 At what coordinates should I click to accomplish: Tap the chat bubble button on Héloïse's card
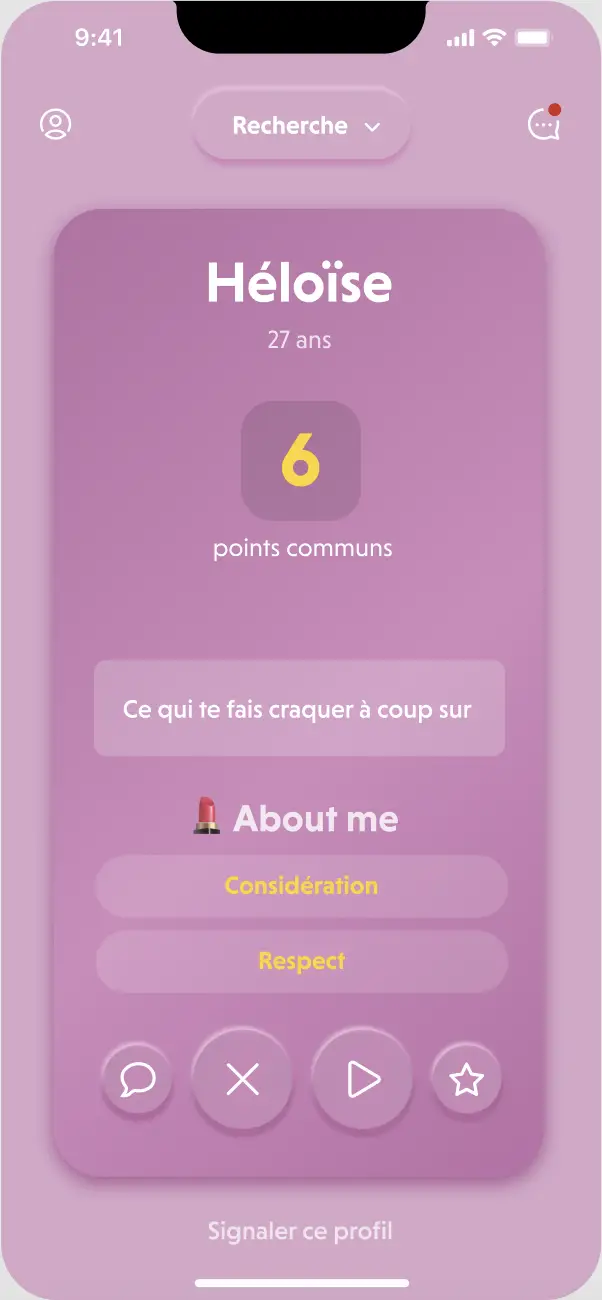(137, 1079)
